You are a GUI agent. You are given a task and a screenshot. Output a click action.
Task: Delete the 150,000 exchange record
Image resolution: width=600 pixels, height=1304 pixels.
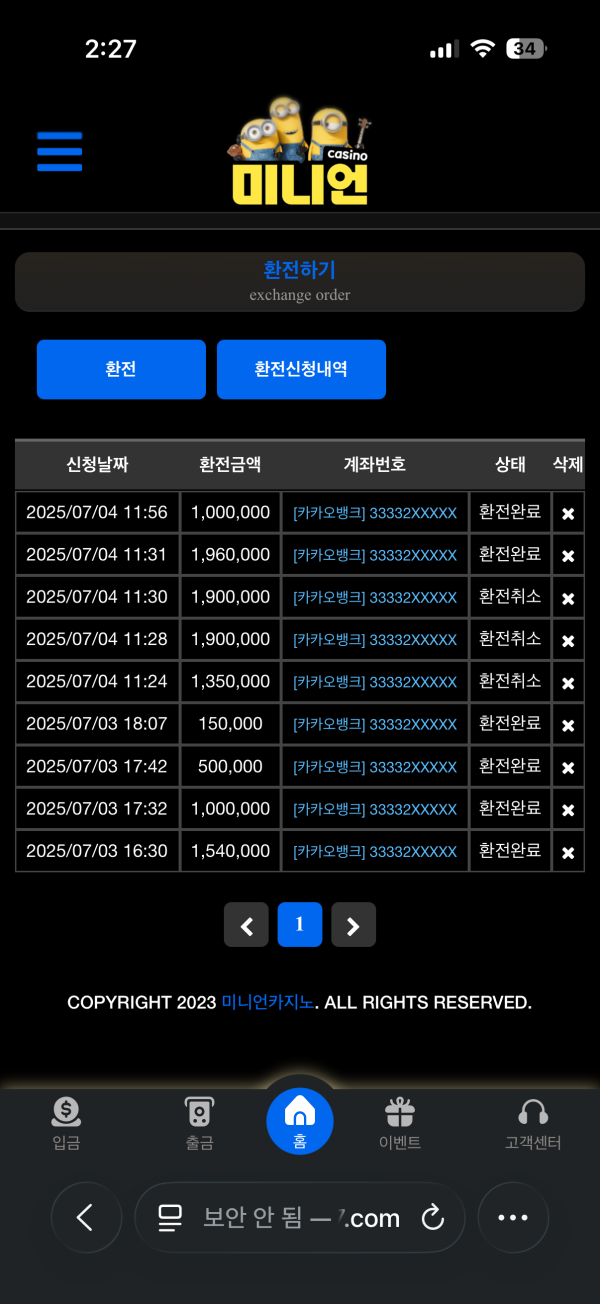click(x=567, y=725)
